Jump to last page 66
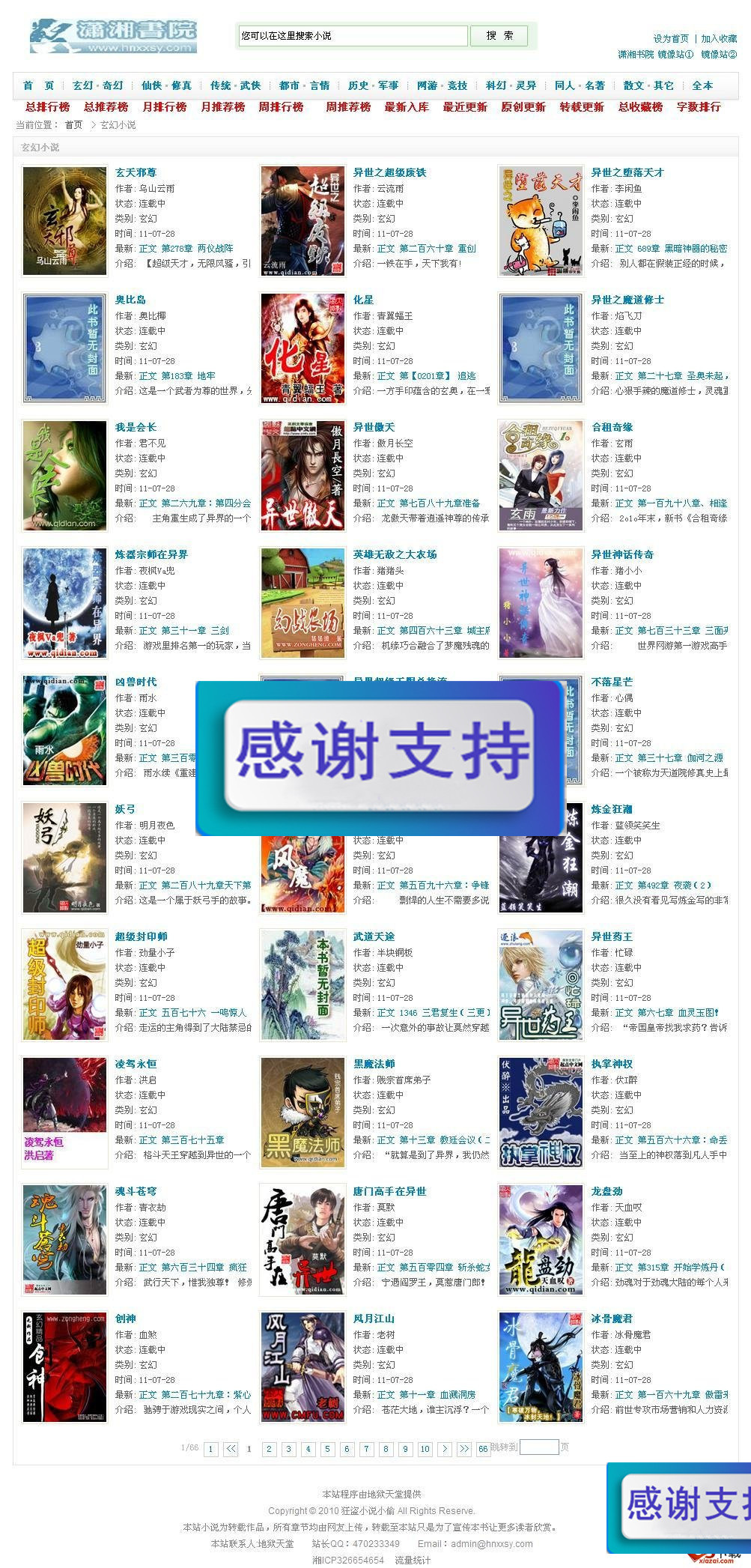Image resolution: width=751 pixels, height=1568 pixels. coord(483,1449)
